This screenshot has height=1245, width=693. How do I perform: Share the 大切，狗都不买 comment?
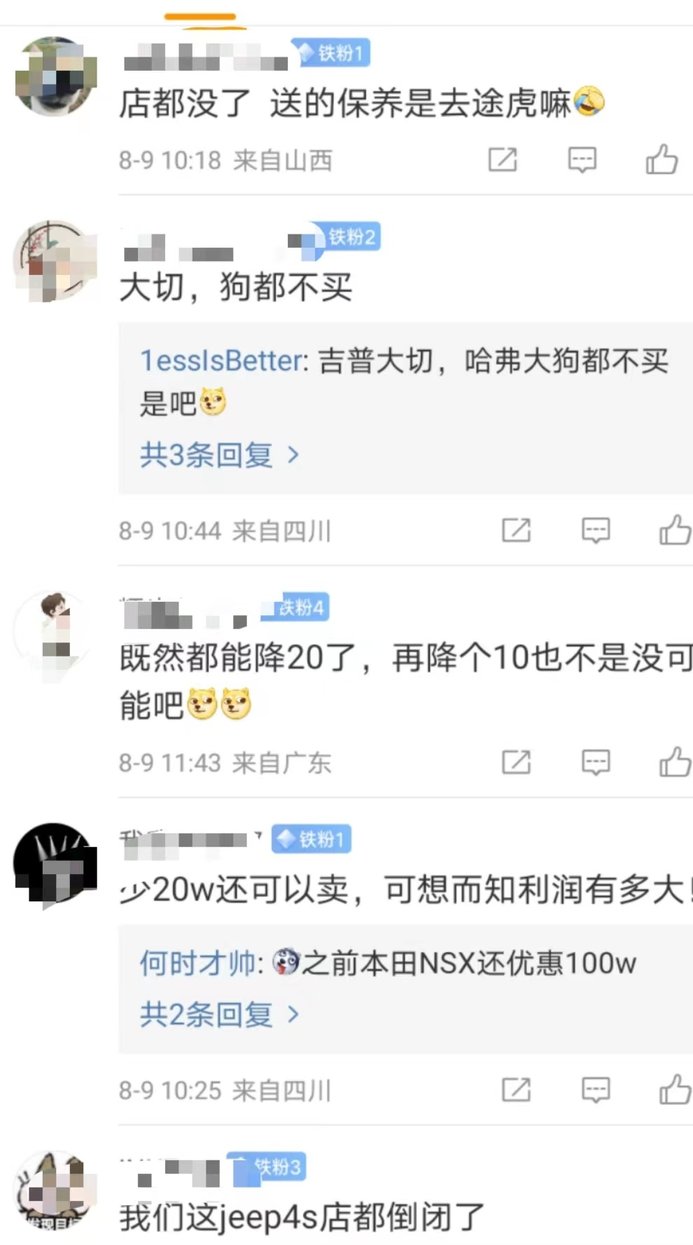pos(516,529)
